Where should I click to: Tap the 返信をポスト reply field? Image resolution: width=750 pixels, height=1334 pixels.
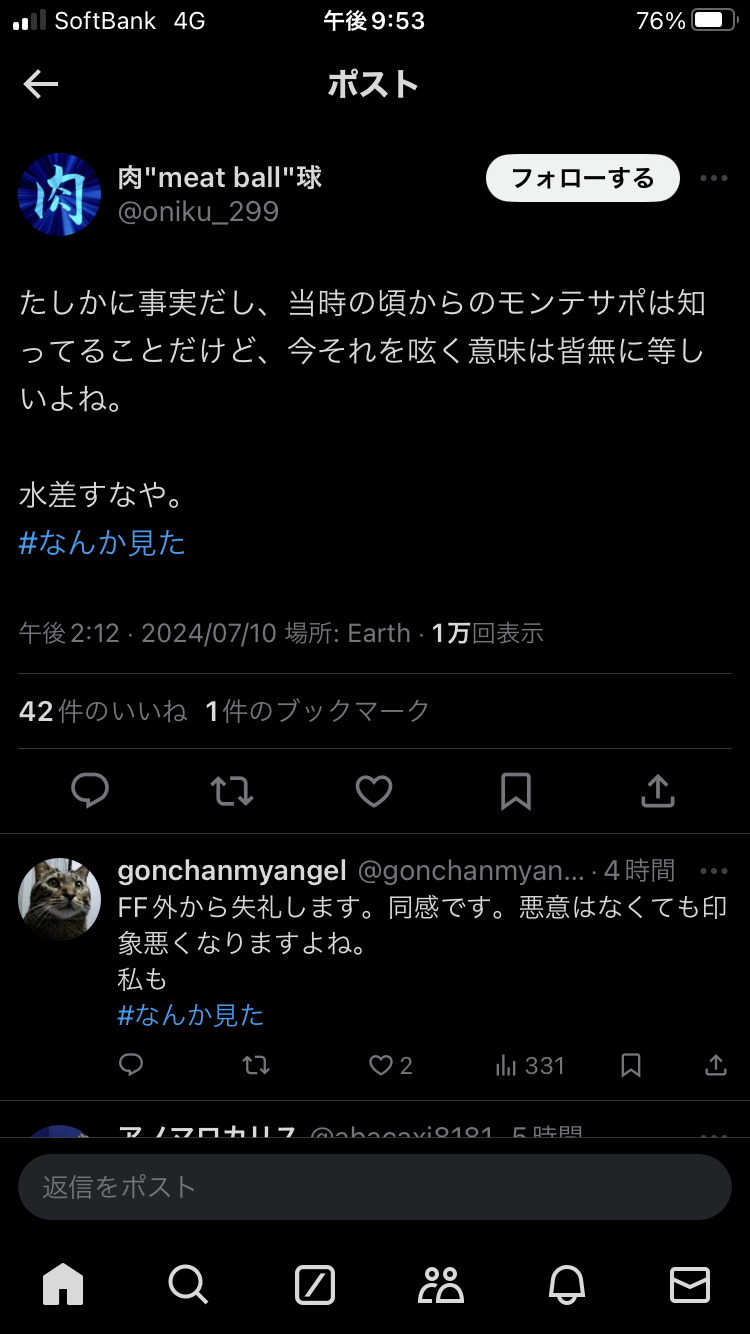(x=375, y=1187)
